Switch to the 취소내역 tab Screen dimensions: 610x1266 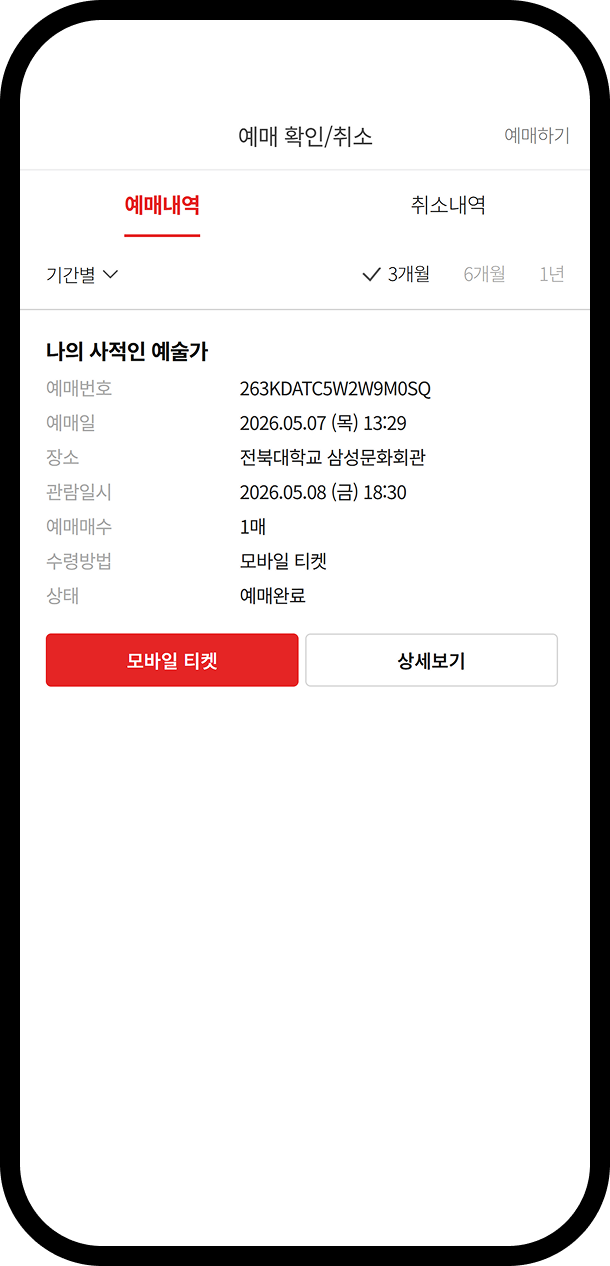[448, 205]
